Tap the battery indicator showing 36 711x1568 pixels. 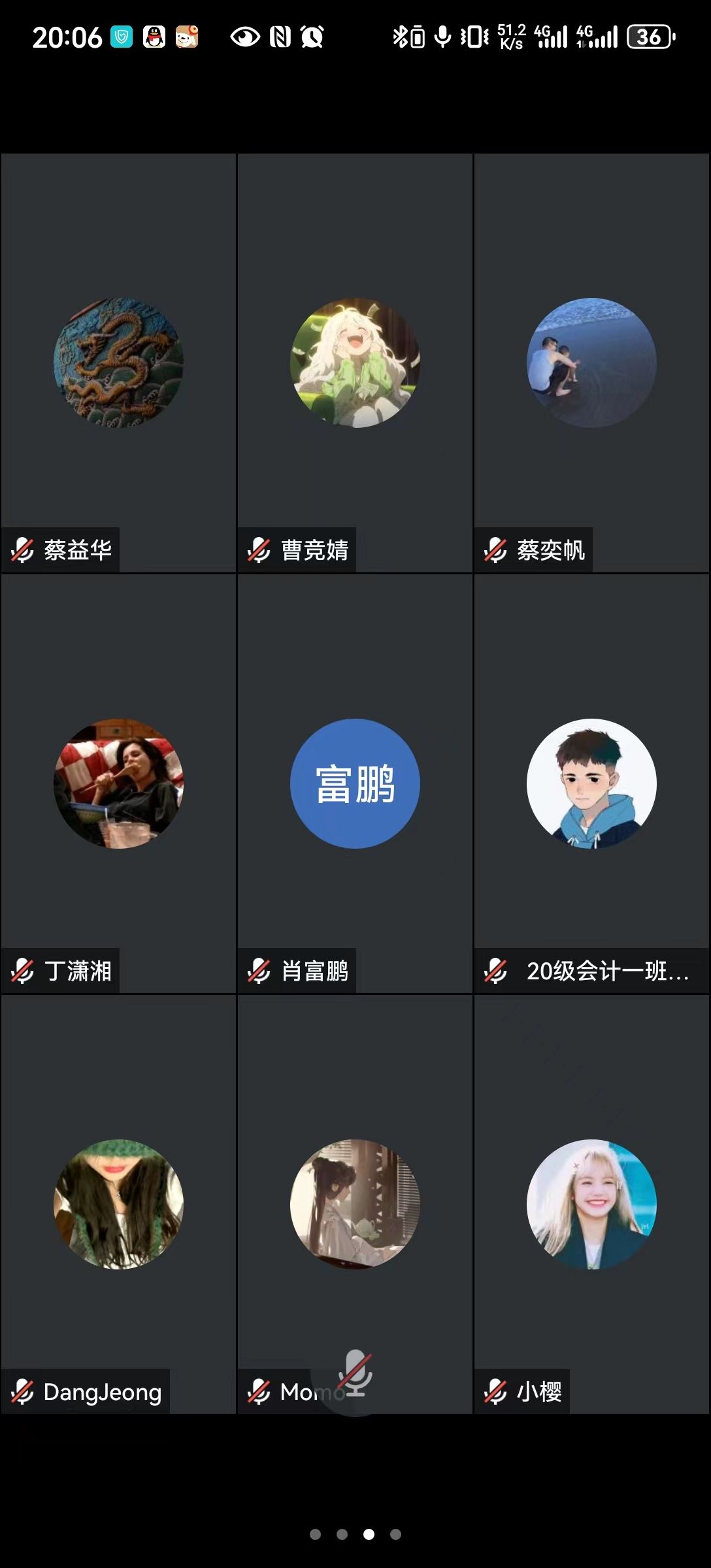(x=650, y=37)
